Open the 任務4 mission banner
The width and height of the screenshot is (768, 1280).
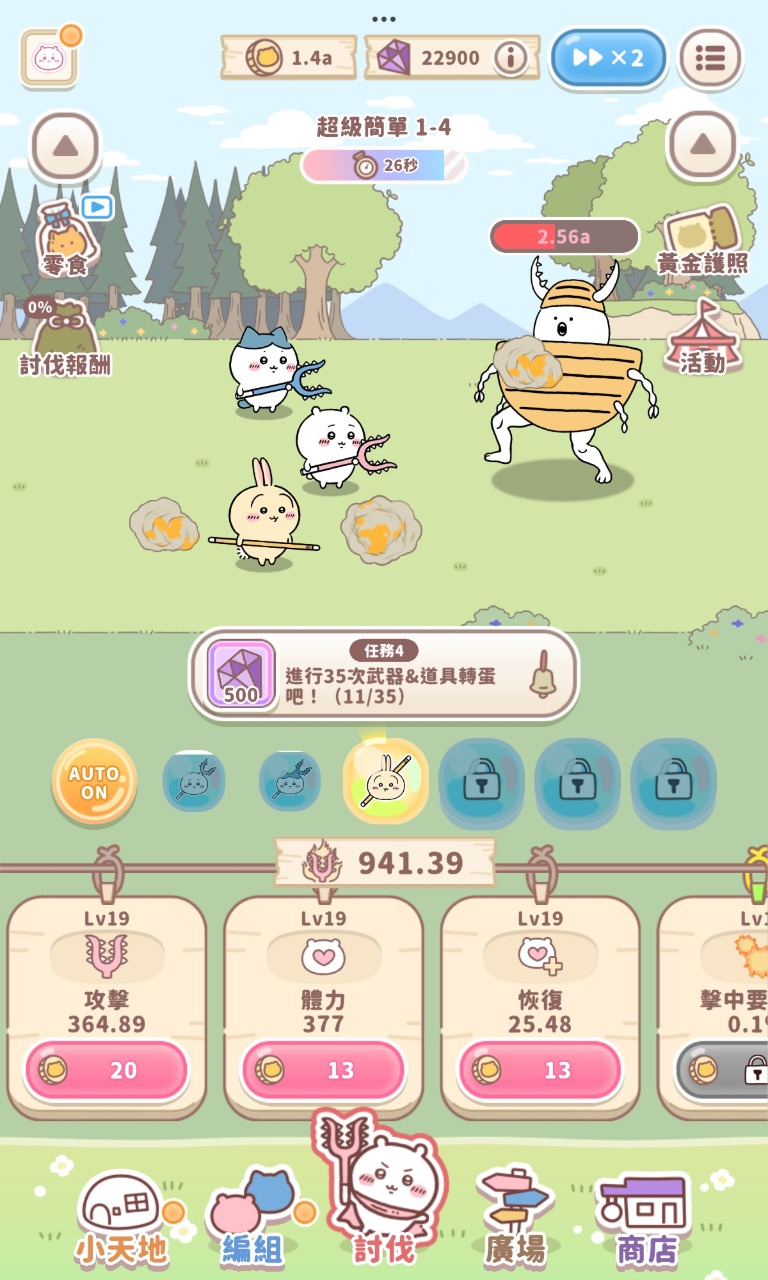click(x=384, y=673)
